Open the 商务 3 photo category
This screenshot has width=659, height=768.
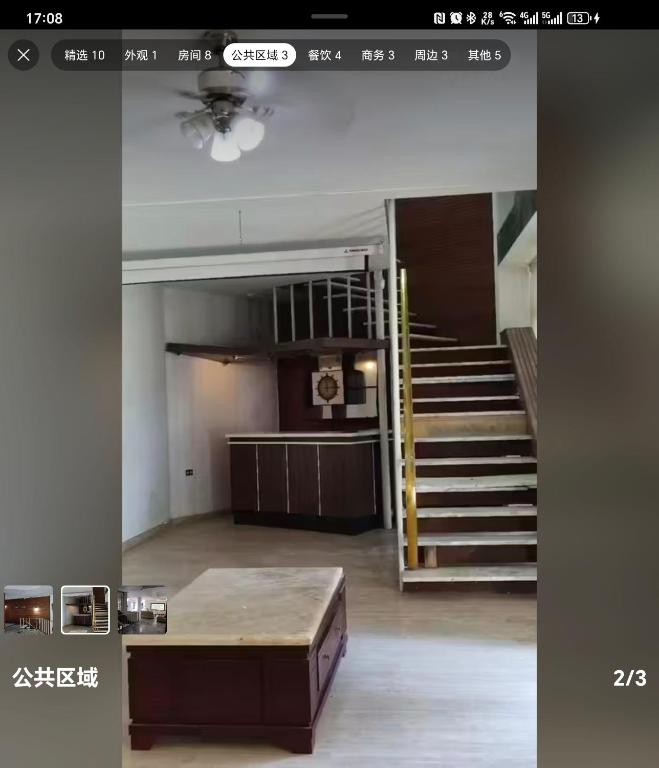tap(378, 55)
